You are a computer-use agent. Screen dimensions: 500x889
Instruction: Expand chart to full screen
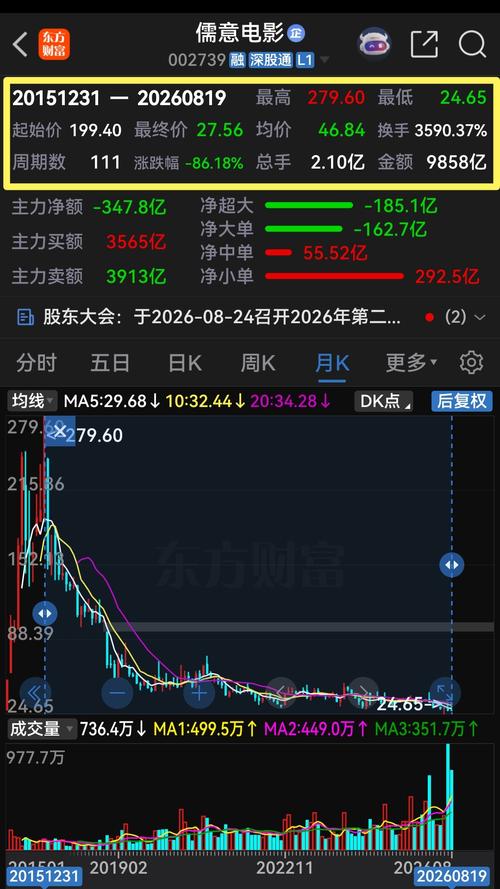[444, 693]
